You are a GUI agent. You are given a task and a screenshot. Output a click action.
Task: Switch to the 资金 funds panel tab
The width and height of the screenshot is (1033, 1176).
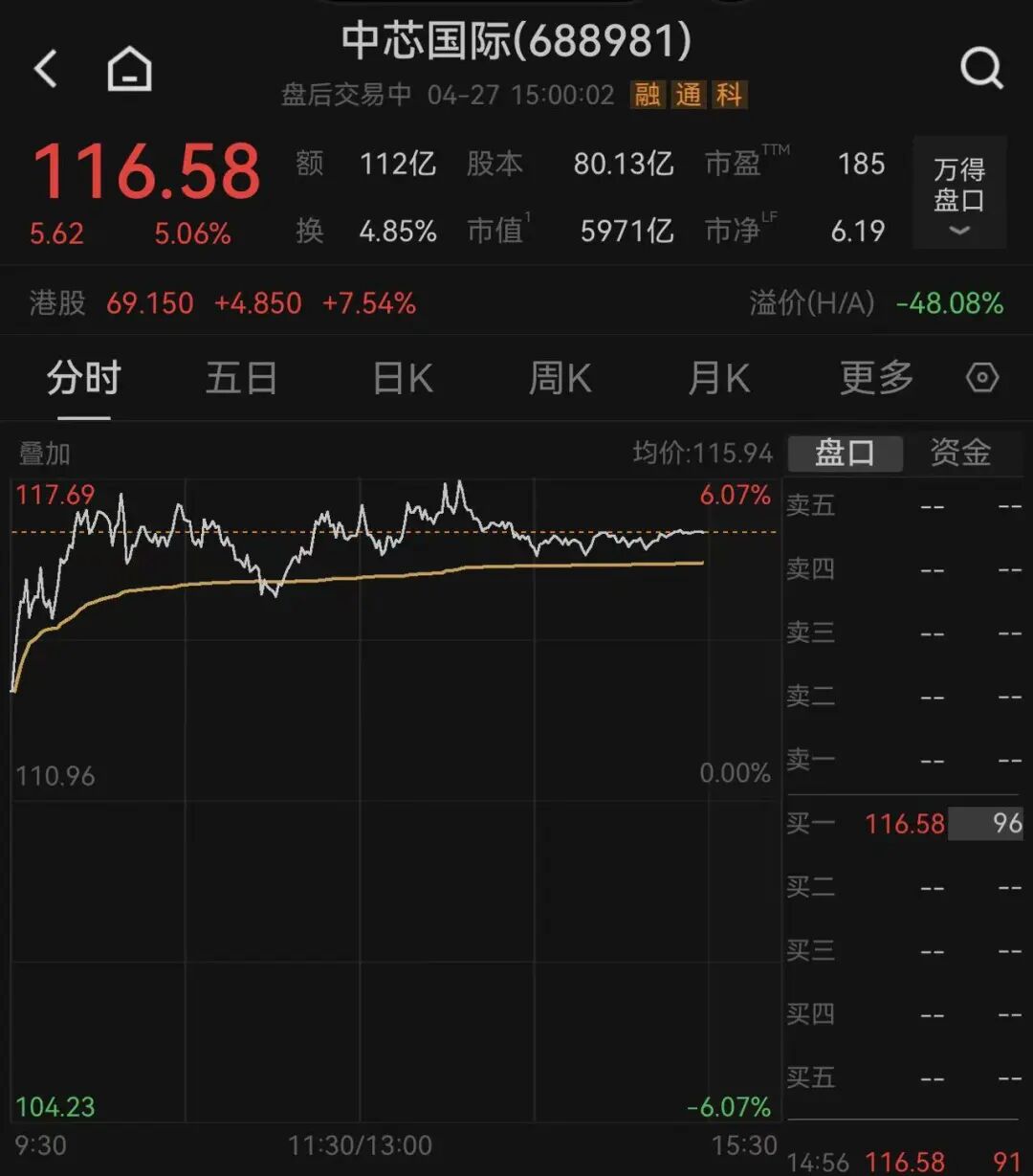pos(961,453)
